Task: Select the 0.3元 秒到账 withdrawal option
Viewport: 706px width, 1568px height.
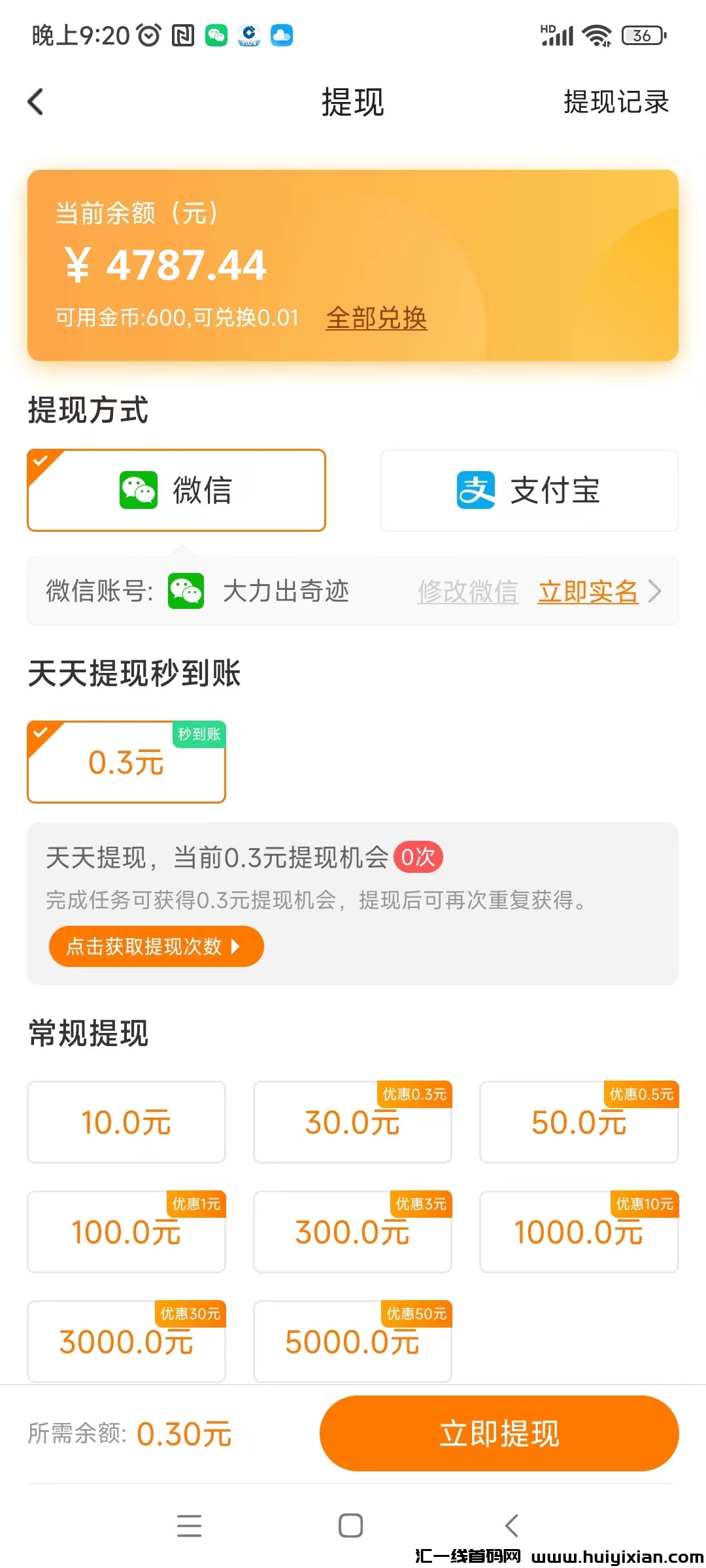Action: 126,762
